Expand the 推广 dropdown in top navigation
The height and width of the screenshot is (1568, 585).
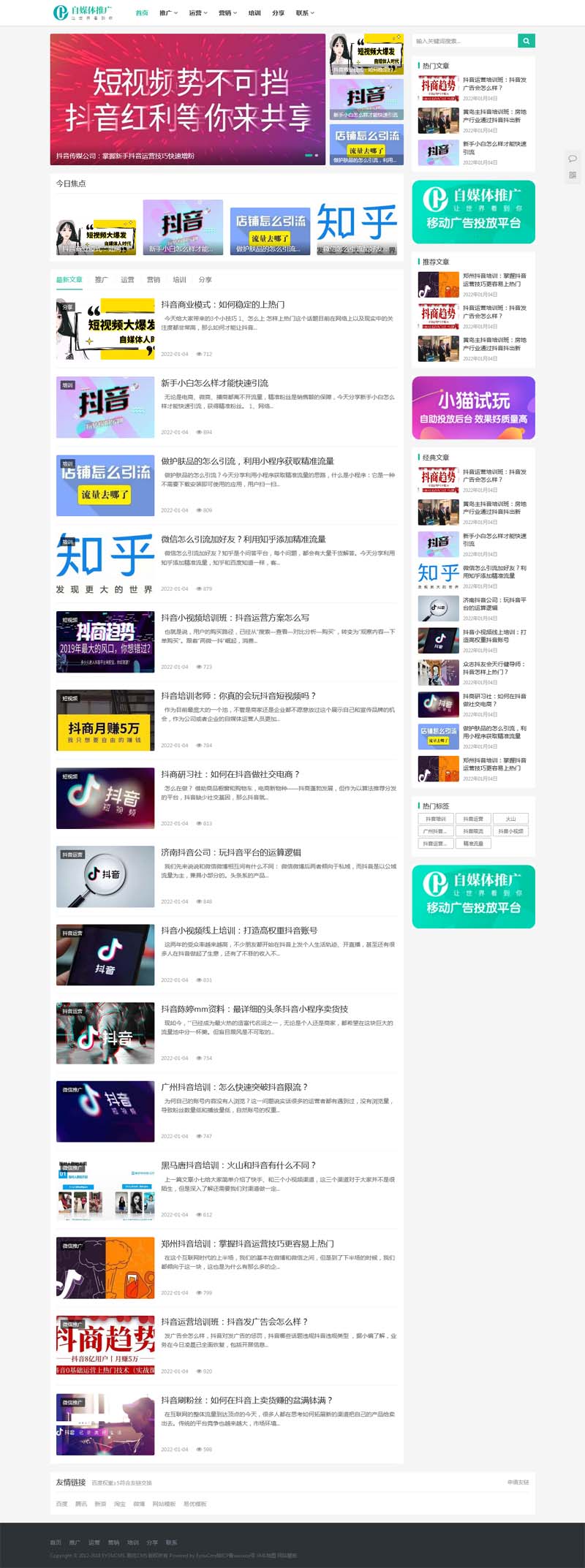(x=168, y=13)
